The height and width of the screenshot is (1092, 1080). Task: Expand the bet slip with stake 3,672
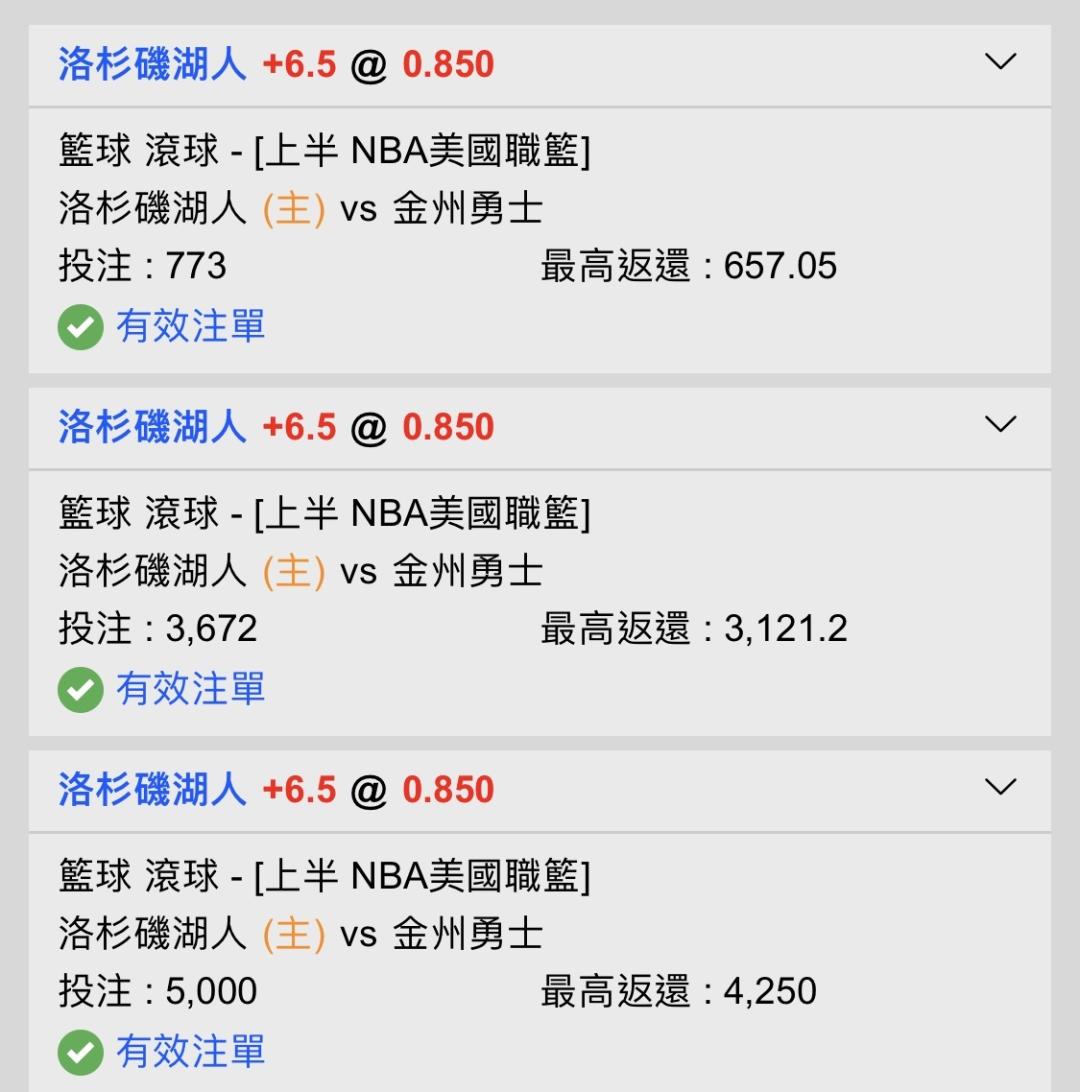(x=1000, y=425)
